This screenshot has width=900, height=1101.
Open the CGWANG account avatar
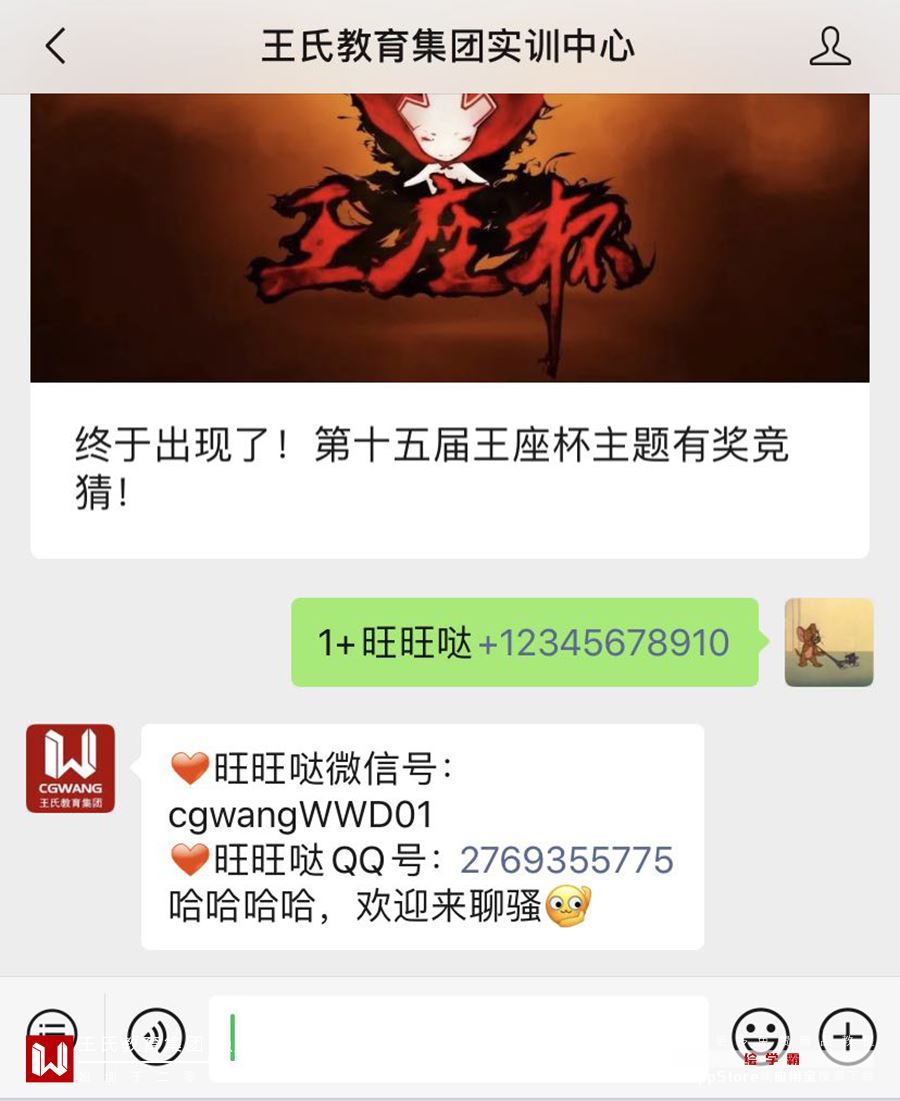(x=70, y=768)
